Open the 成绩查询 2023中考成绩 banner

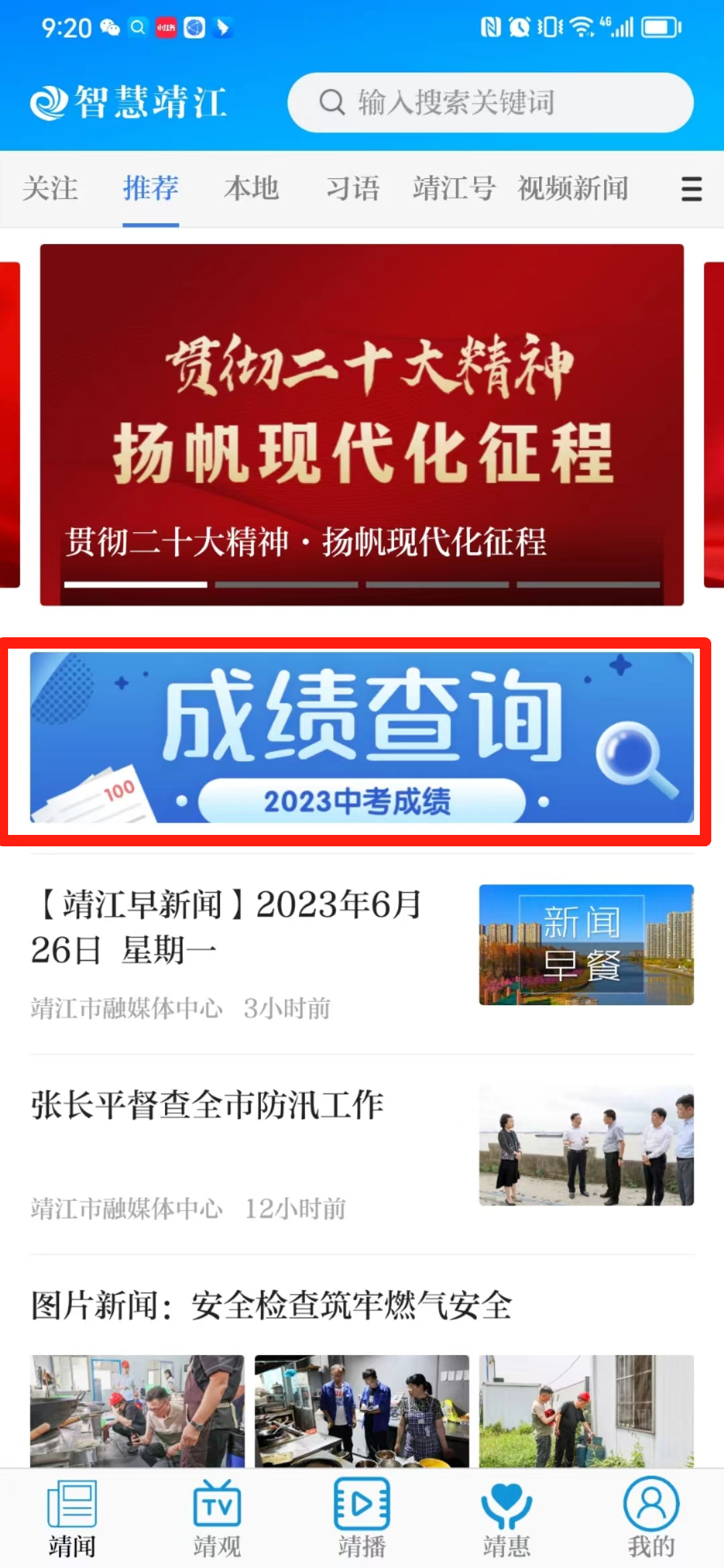click(362, 737)
